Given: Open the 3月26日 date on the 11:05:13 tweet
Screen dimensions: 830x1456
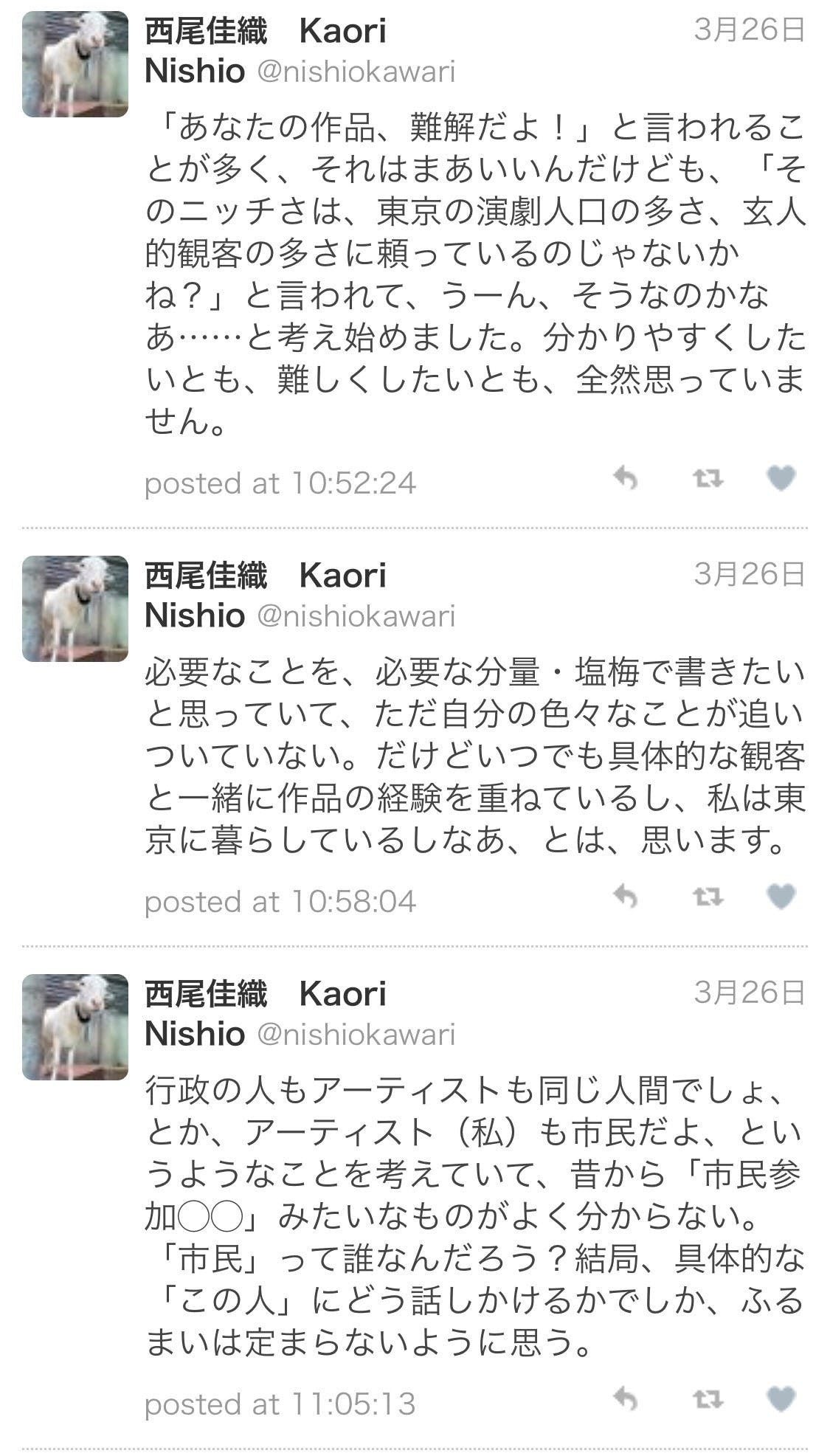Looking at the screenshot, I should (x=749, y=993).
